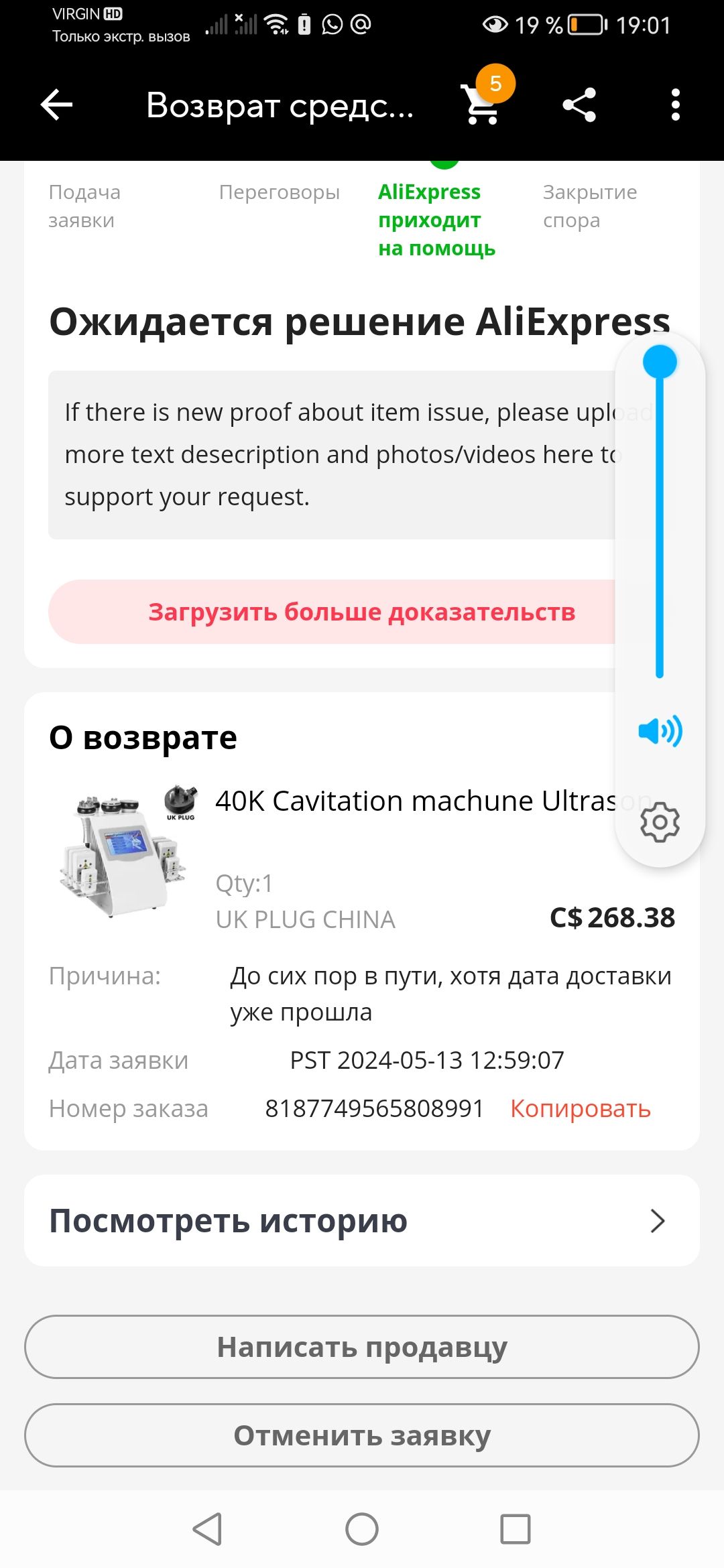Image resolution: width=724 pixels, height=1568 pixels.
Task: Open Посмотреть историю
Action: tap(362, 1221)
